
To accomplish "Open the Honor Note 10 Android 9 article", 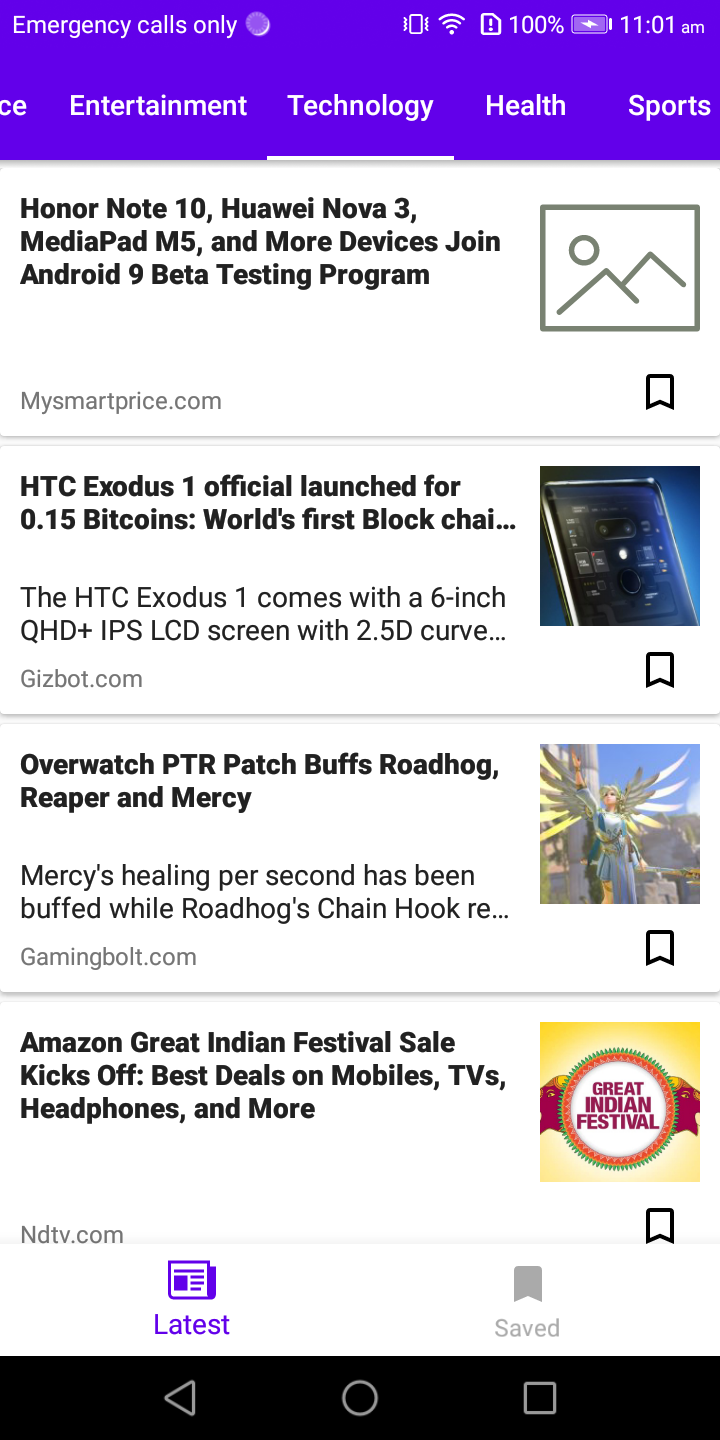I will (x=260, y=242).
